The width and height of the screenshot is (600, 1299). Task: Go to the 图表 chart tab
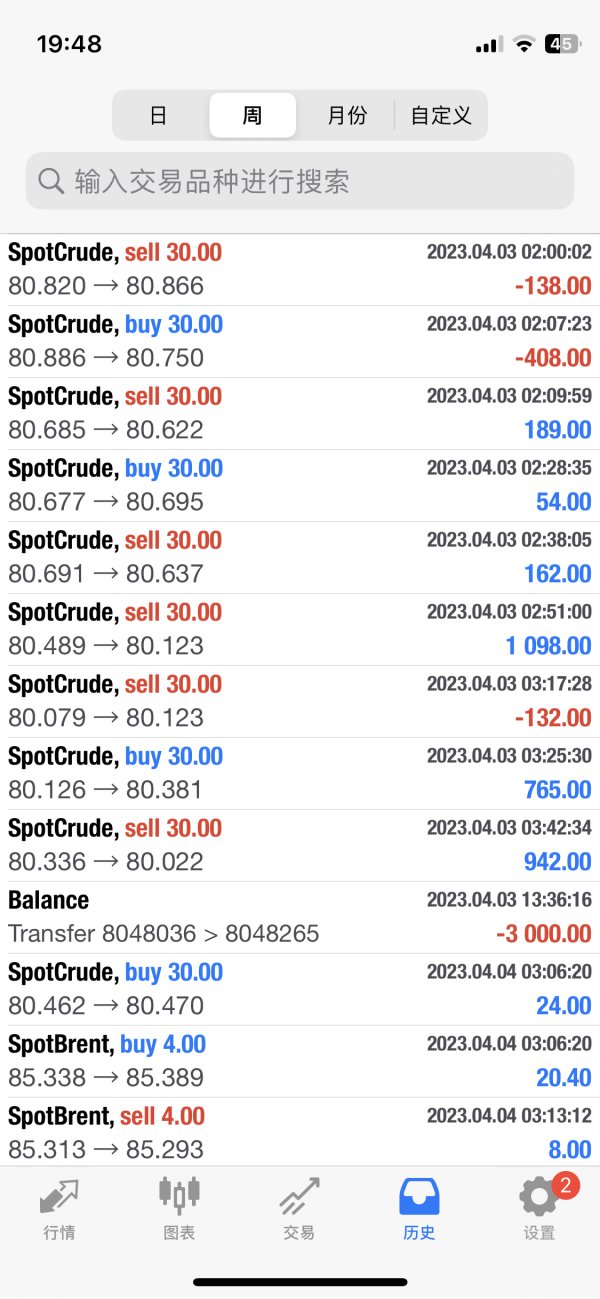(179, 1208)
